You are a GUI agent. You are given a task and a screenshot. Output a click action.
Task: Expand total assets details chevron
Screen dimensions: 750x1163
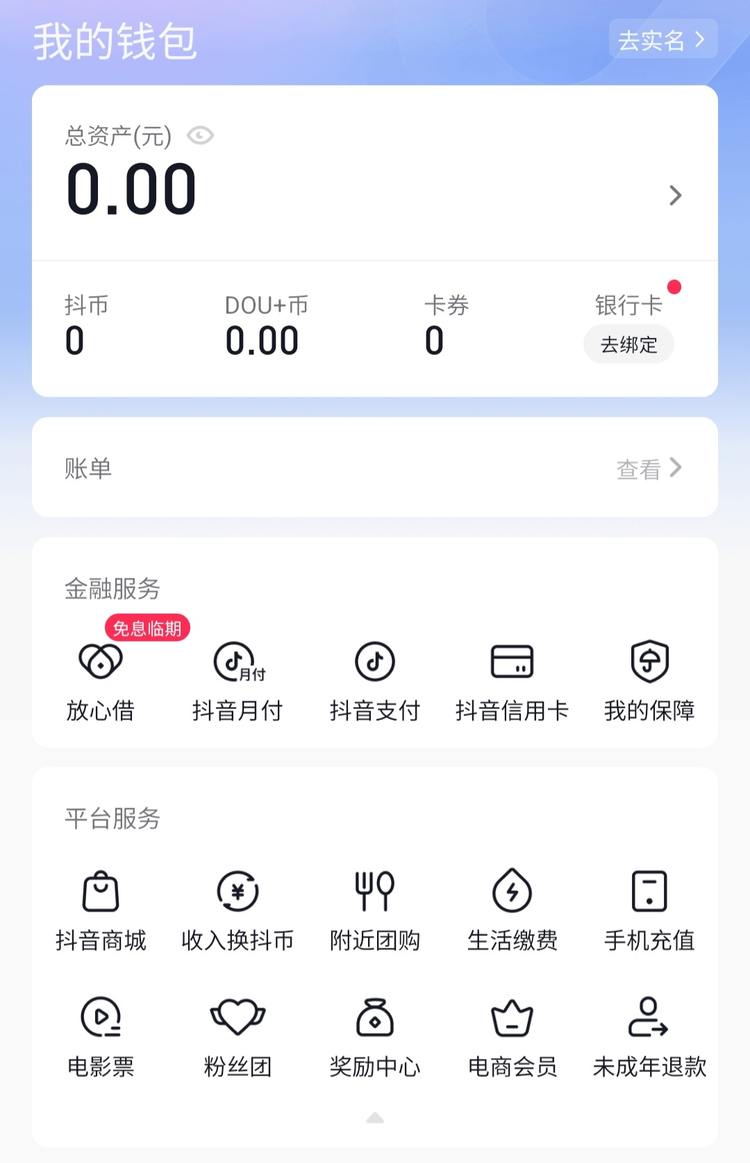click(676, 195)
